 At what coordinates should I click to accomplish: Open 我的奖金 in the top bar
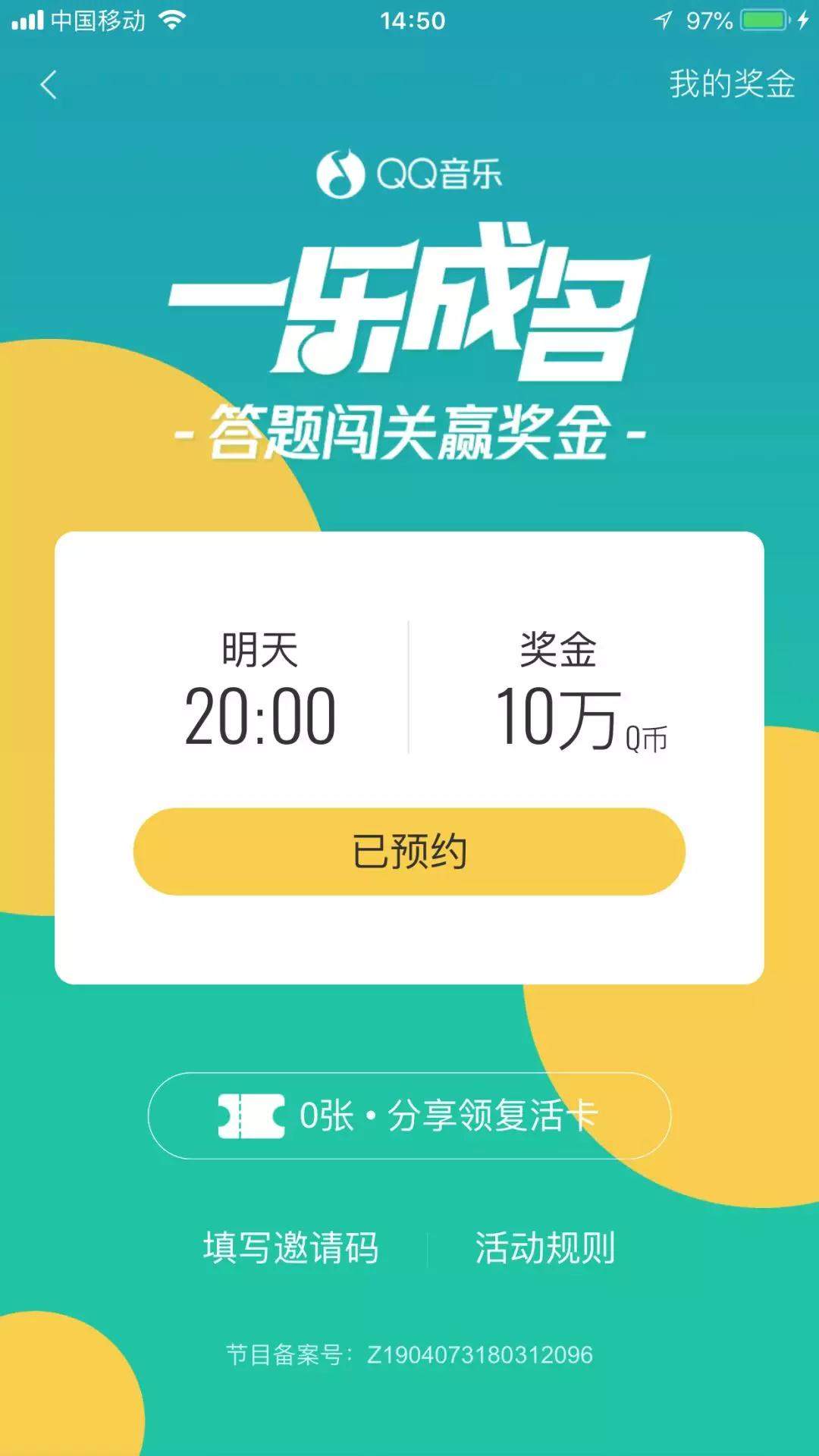point(731,84)
